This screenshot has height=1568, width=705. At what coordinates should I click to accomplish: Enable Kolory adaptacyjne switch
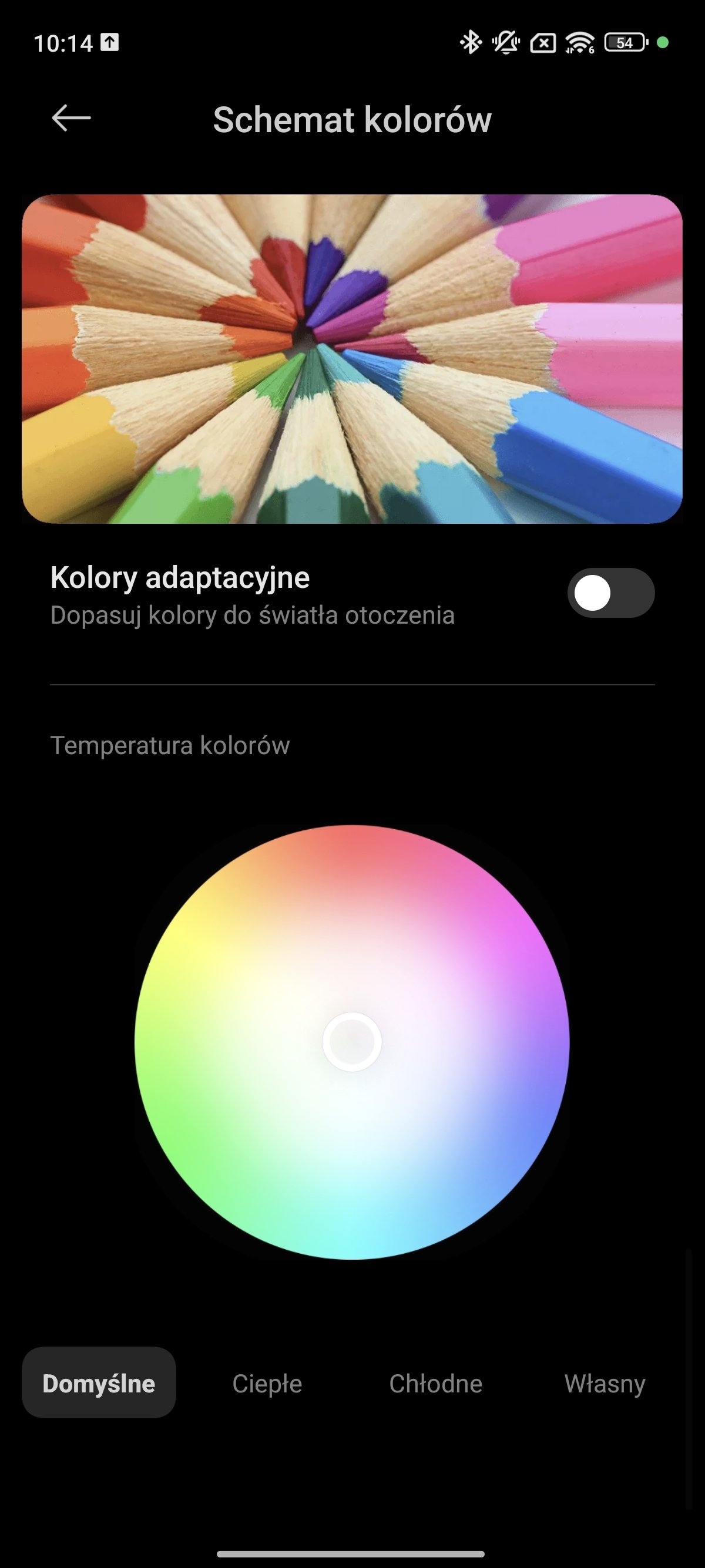(x=610, y=593)
